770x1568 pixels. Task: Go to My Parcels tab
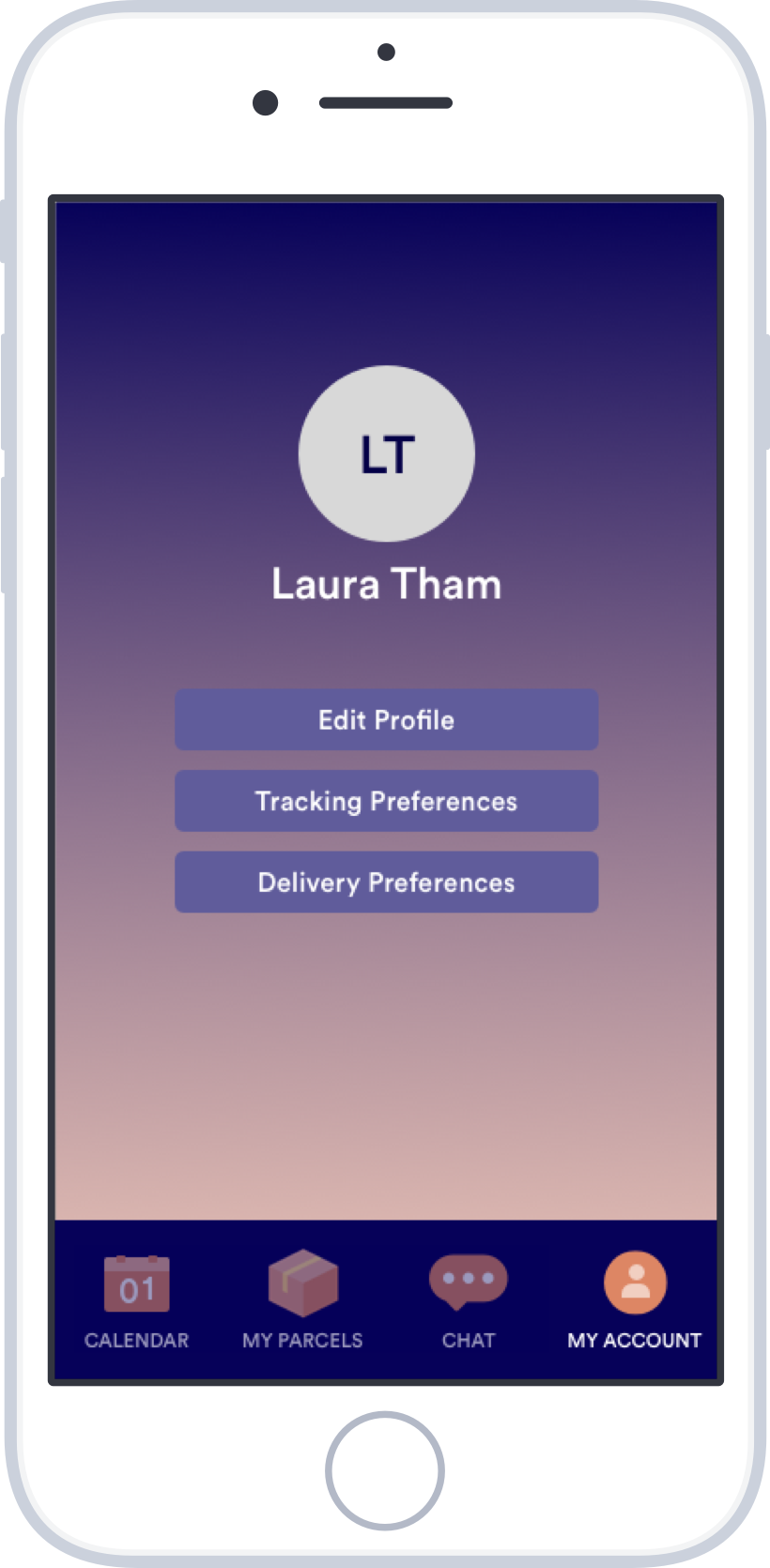click(302, 1301)
